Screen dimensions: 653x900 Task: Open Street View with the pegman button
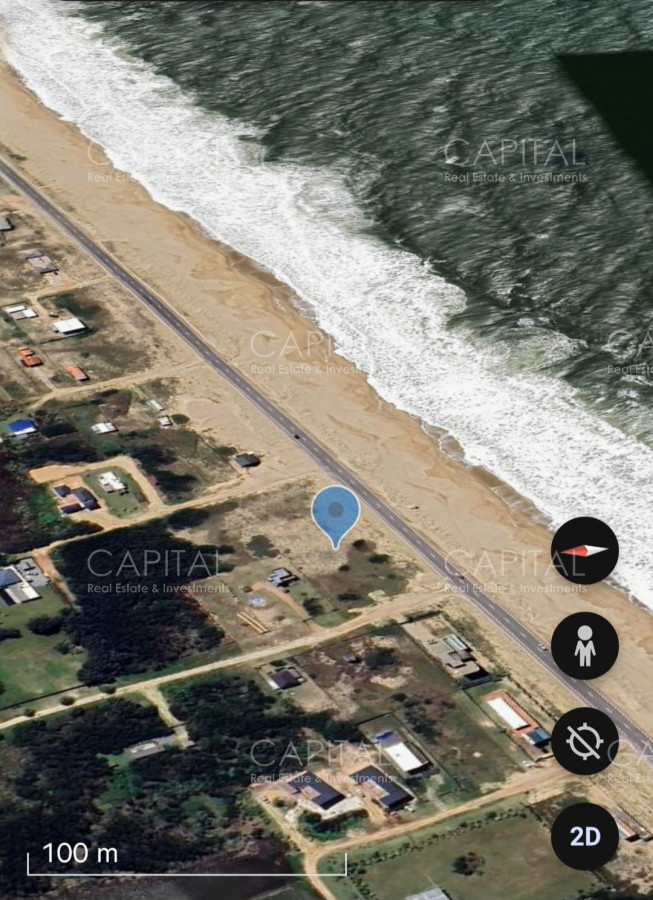point(585,646)
